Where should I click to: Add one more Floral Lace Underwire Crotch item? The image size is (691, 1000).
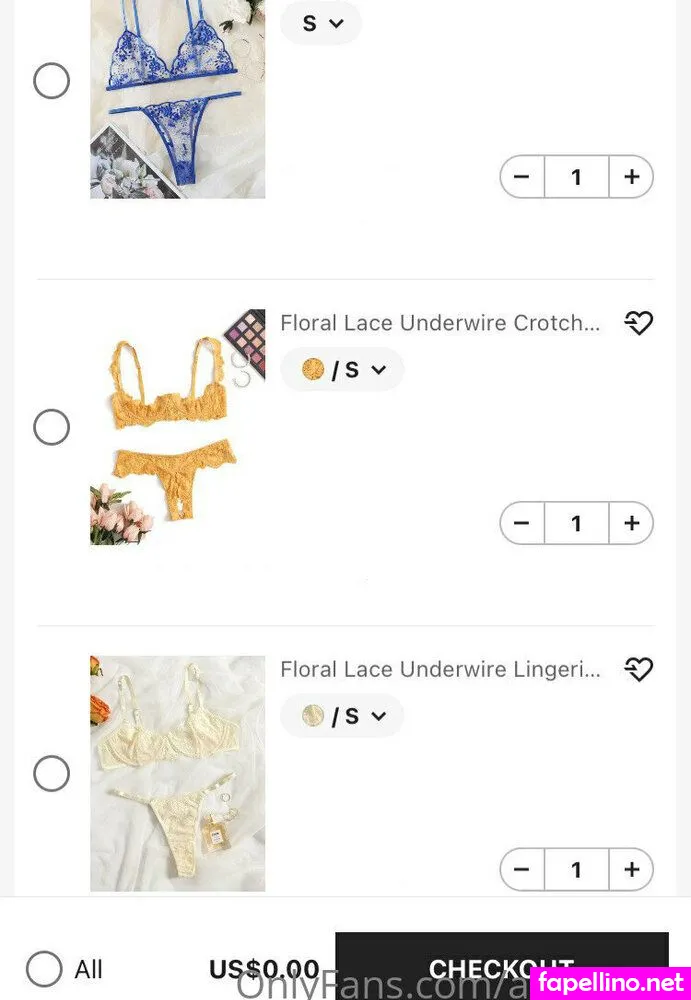click(x=631, y=523)
